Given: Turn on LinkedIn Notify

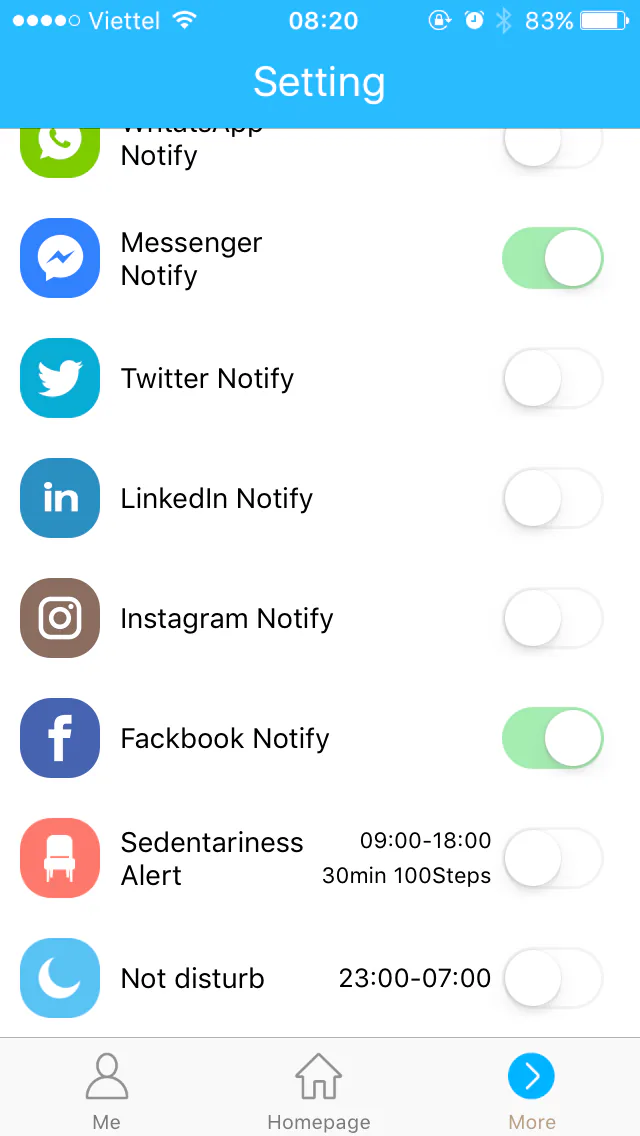Looking at the screenshot, I should pyautogui.click(x=552, y=498).
